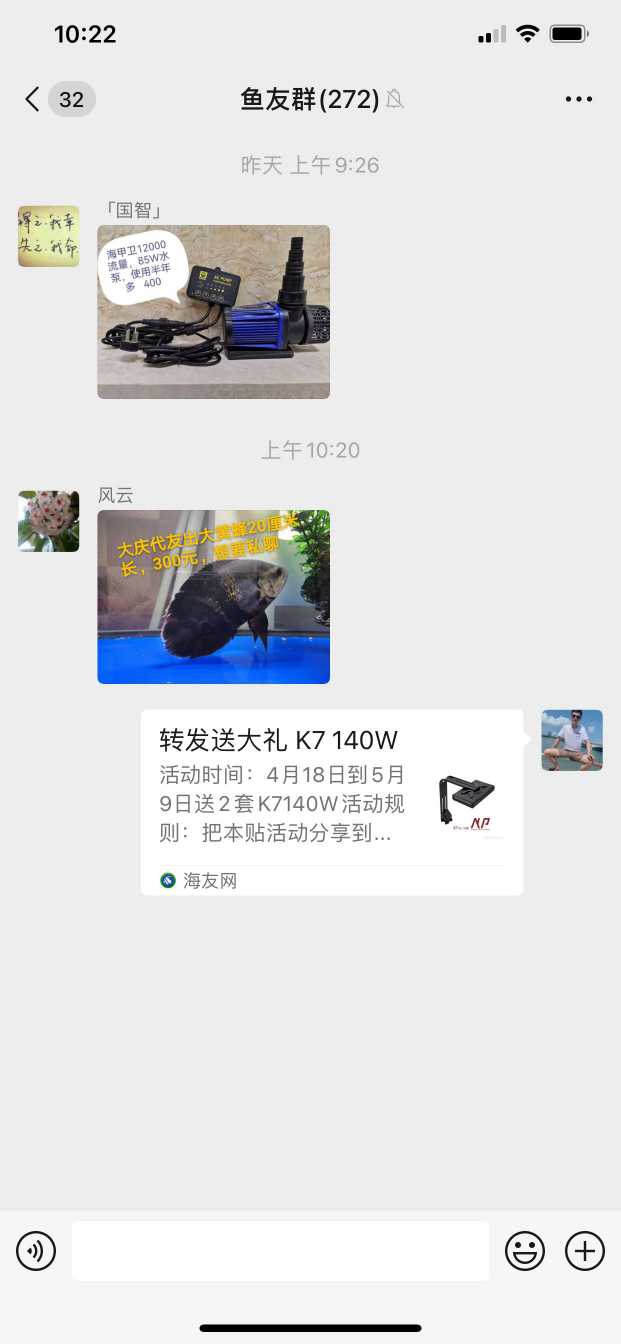Open the plus attachment menu
Image resolution: width=621 pixels, height=1344 pixels.
click(585, 1251)
